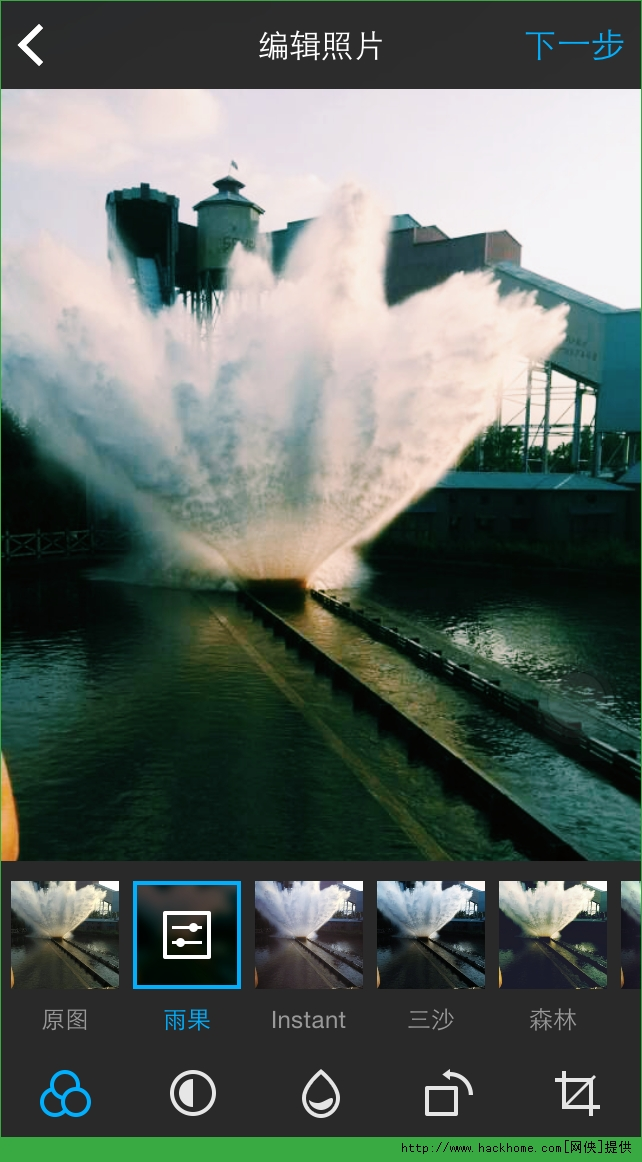Tap 下一步 to continue
Viewport: 642px width, 1162px height.
574,46
